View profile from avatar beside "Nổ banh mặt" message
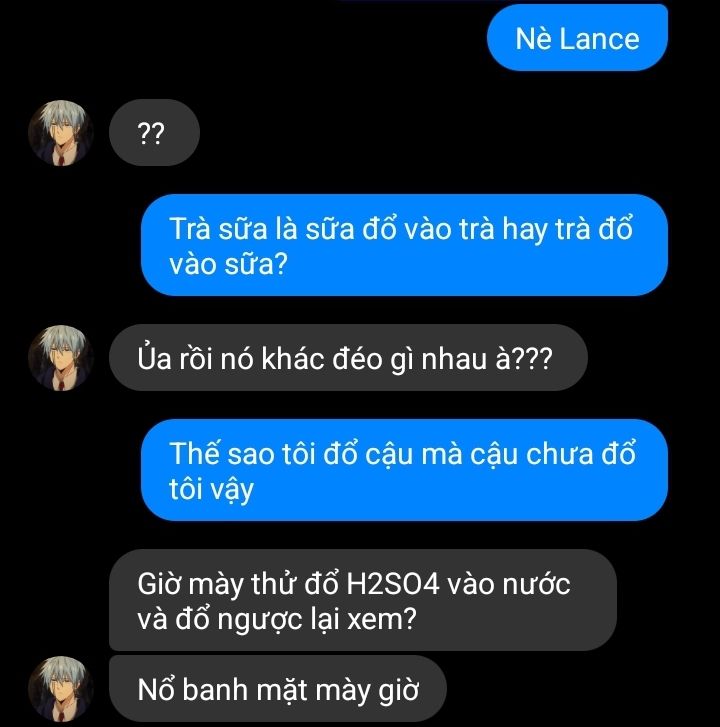 [x=61, y=689]
